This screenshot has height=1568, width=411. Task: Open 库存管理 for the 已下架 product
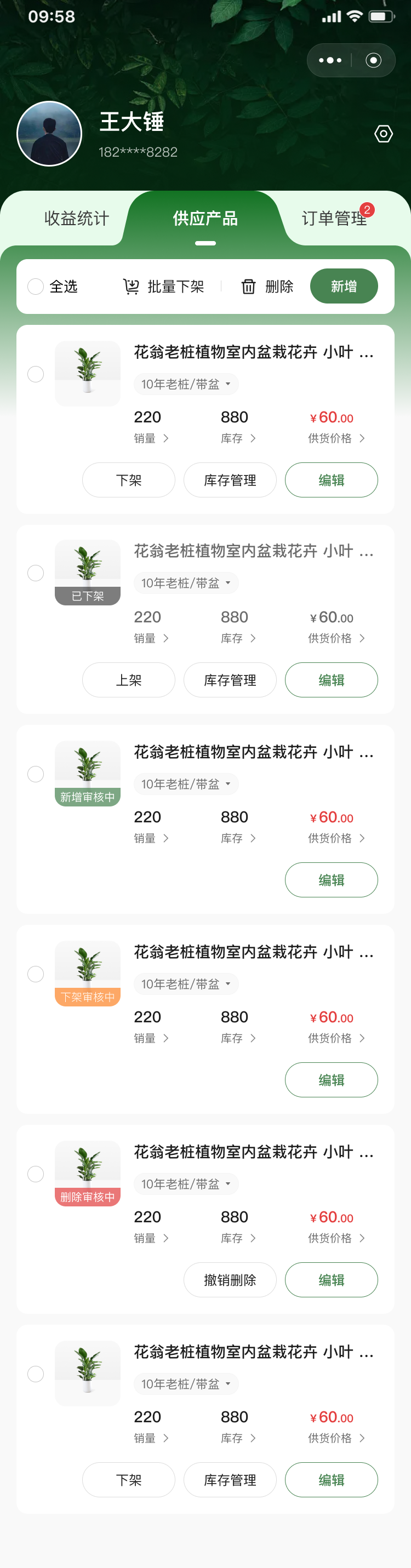point(230,680)
